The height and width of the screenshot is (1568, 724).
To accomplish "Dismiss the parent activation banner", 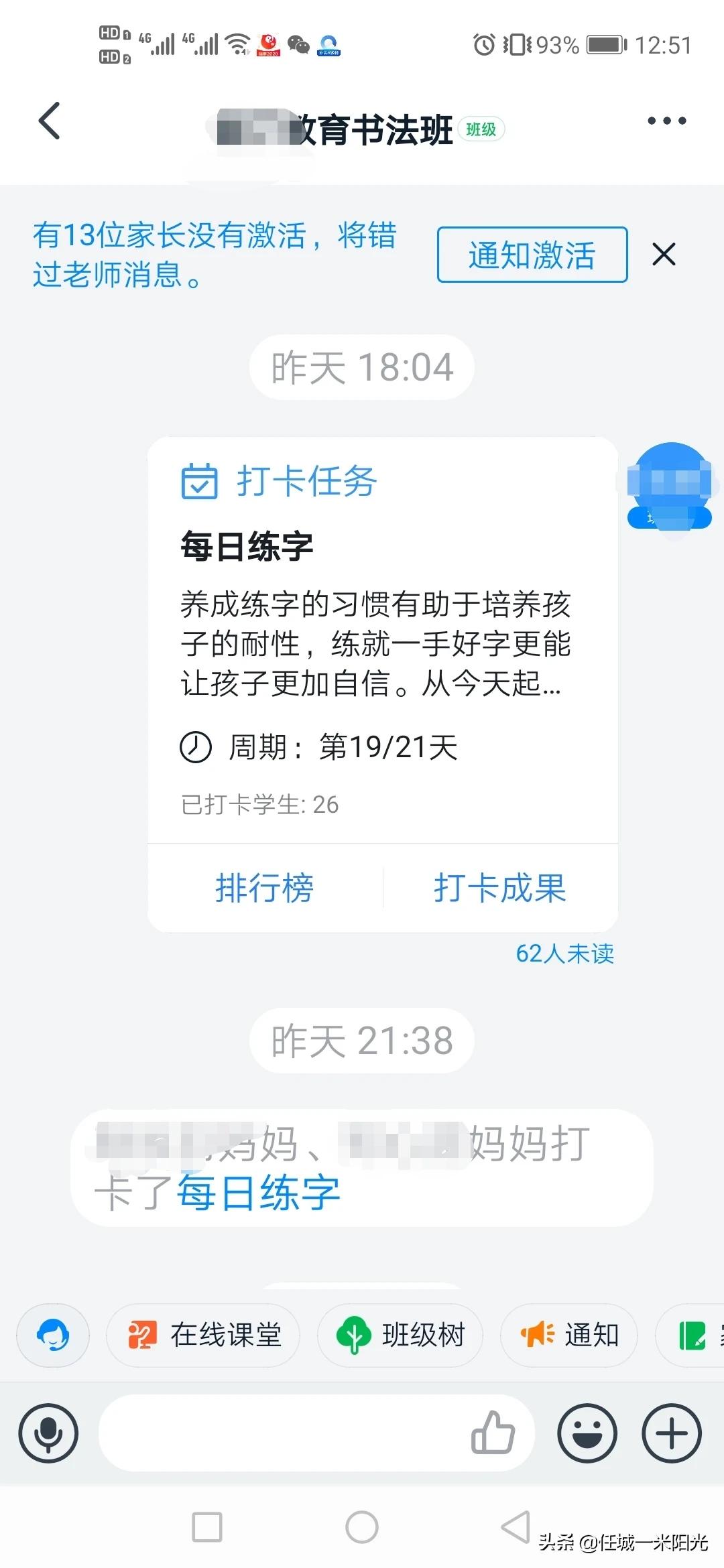I will tap(664, 255).
